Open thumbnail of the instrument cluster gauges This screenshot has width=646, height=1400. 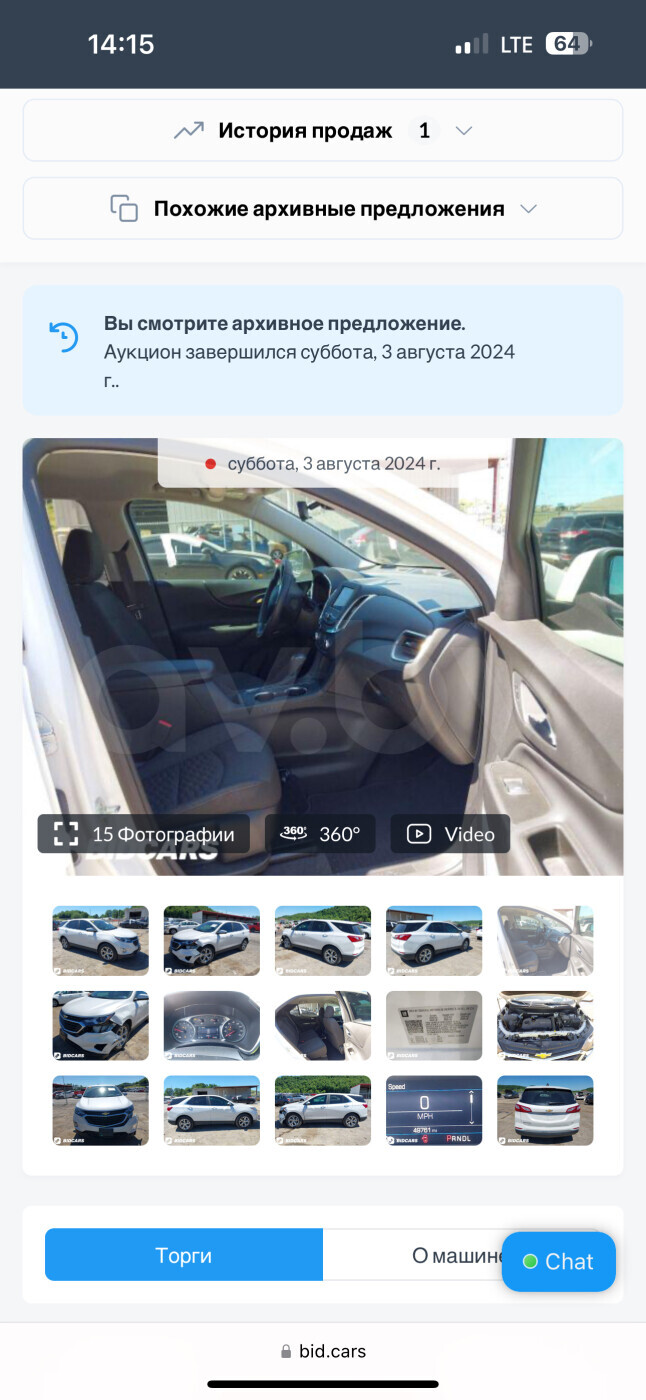pyautogui.click(x=212, y=1026)
